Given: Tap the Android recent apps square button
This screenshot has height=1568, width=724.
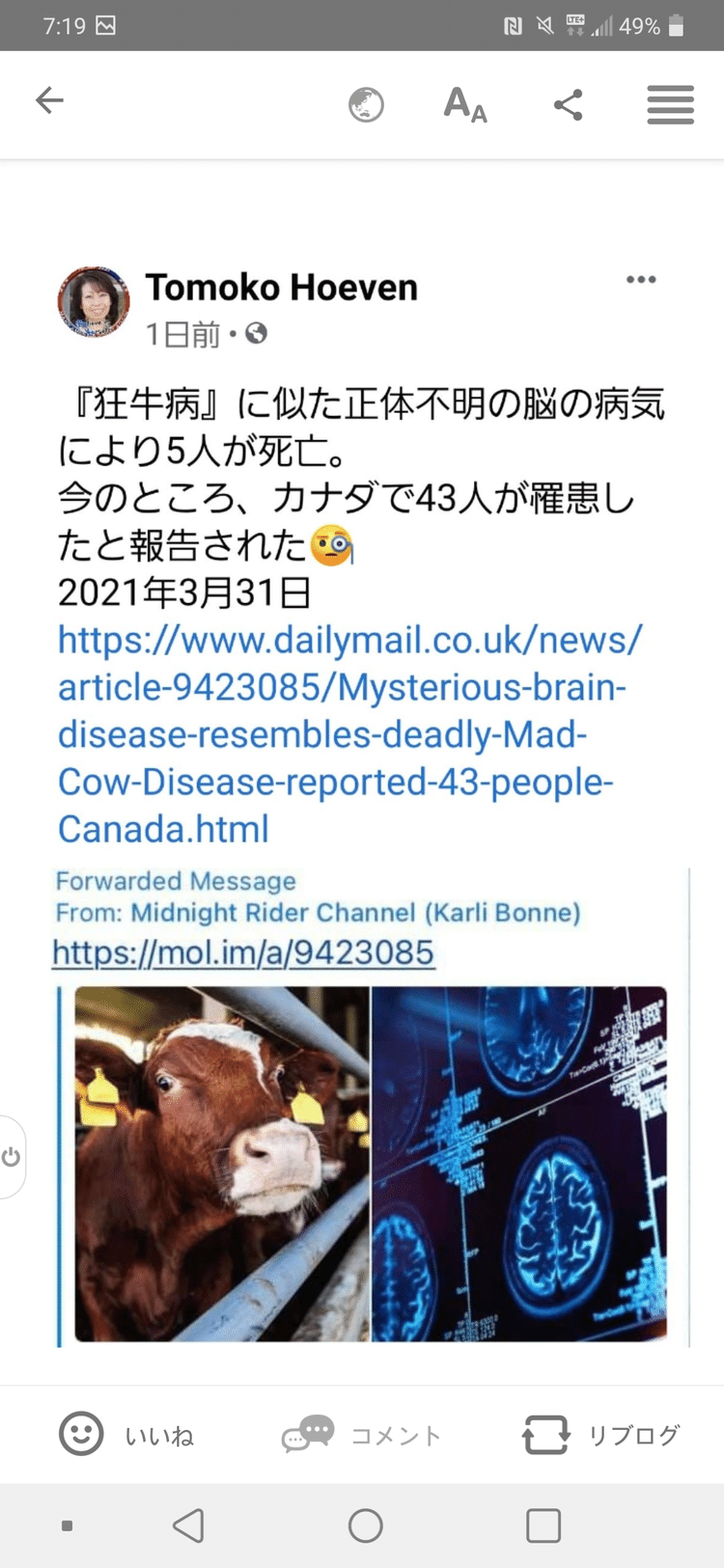Looking at the screenshot, I should click(x=543, y=1526).
